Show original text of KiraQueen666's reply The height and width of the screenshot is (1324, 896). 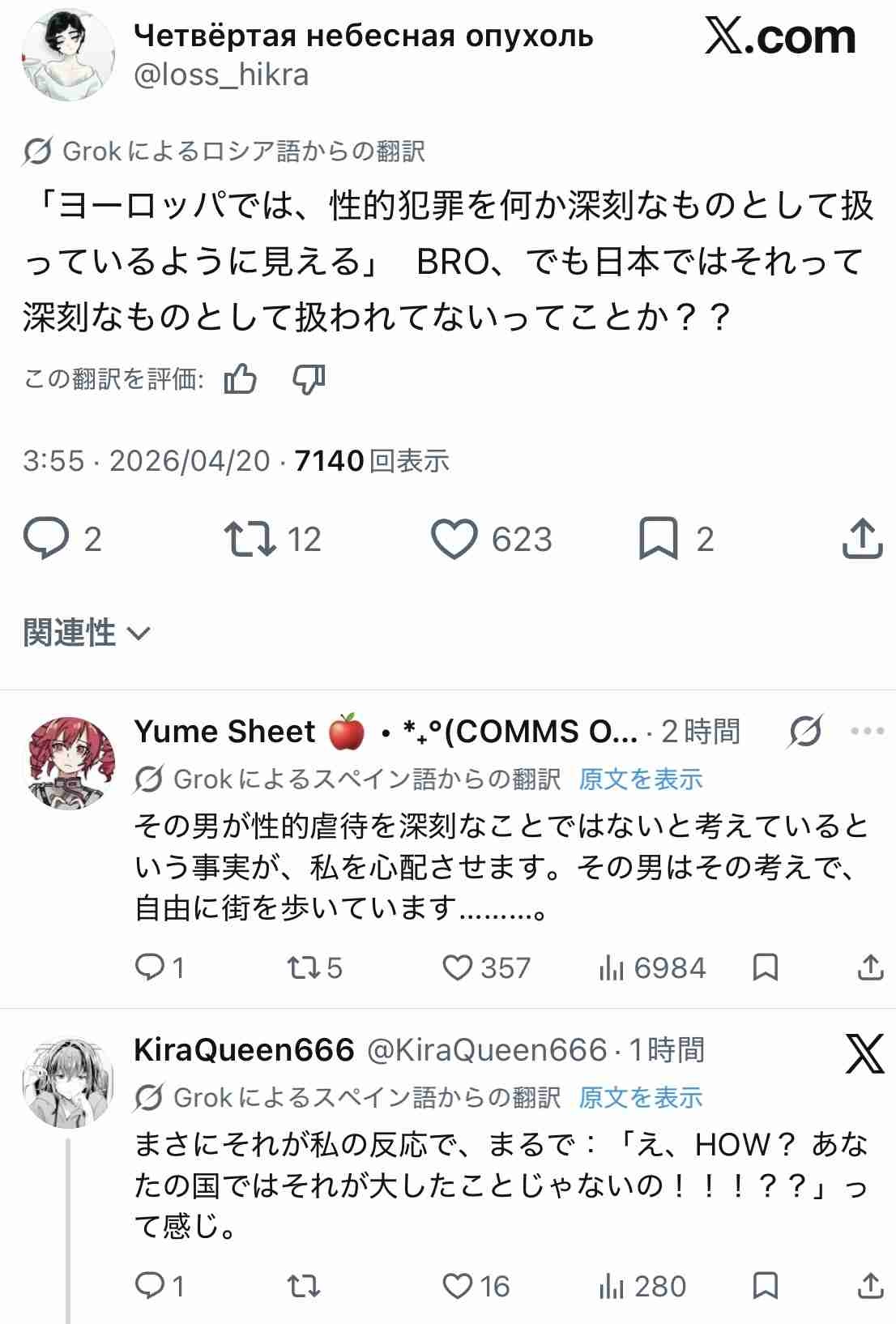(x=640, y=1098)
